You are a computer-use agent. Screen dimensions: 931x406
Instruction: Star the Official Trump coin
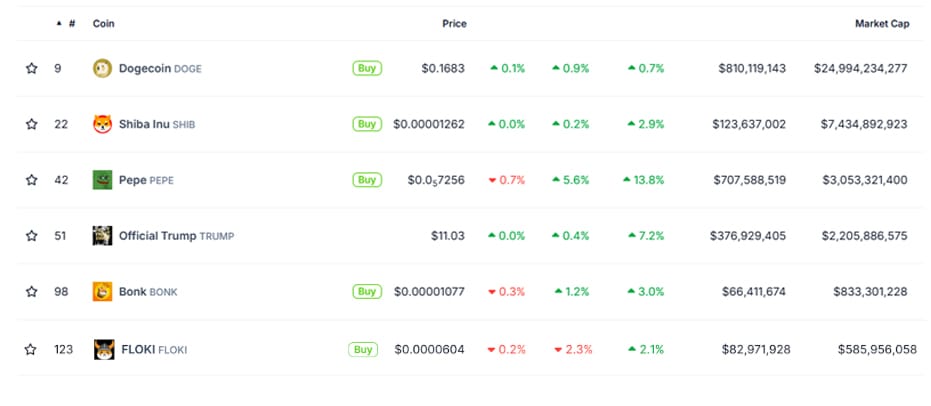pyautogui.click(x=31, y=236)
